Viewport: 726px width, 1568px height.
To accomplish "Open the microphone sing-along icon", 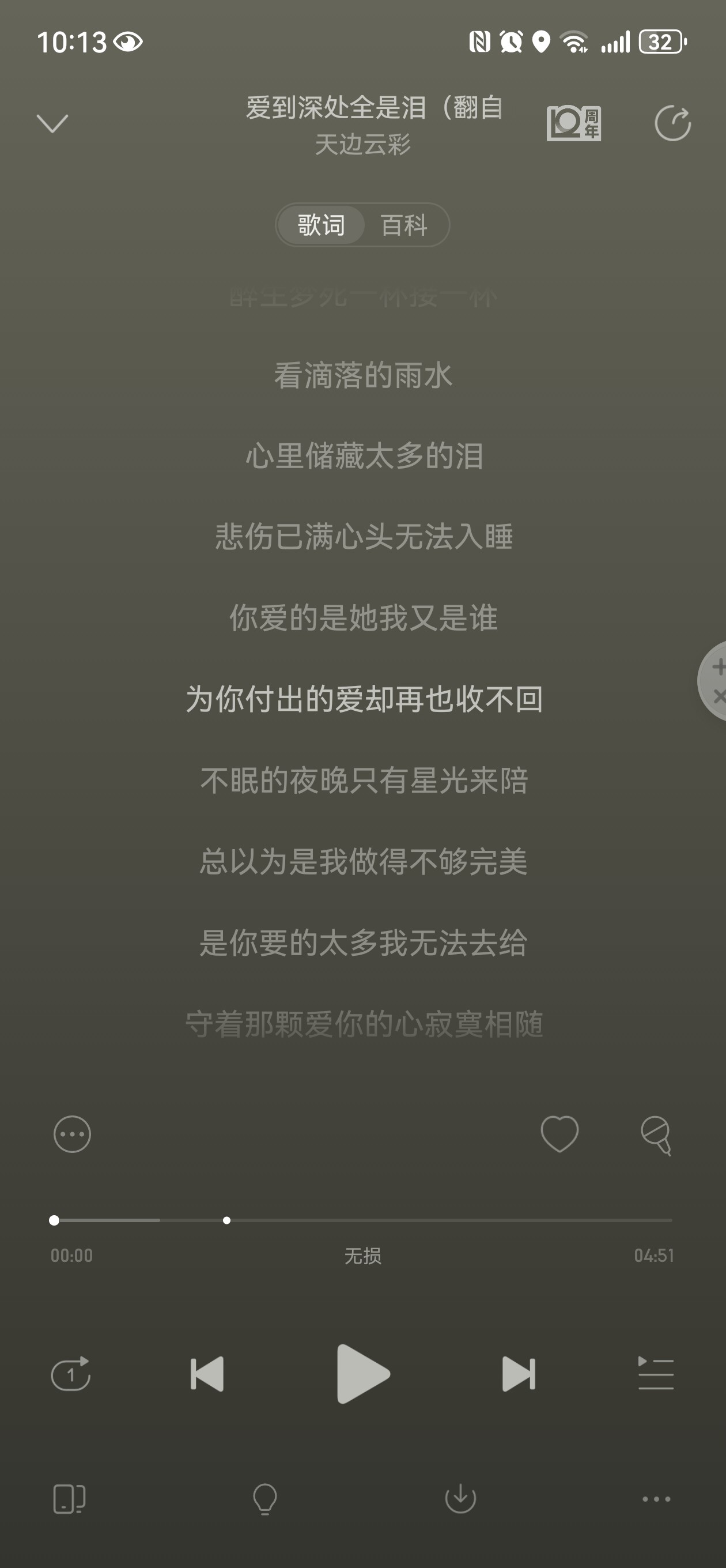I will (x=656, y=1135).
